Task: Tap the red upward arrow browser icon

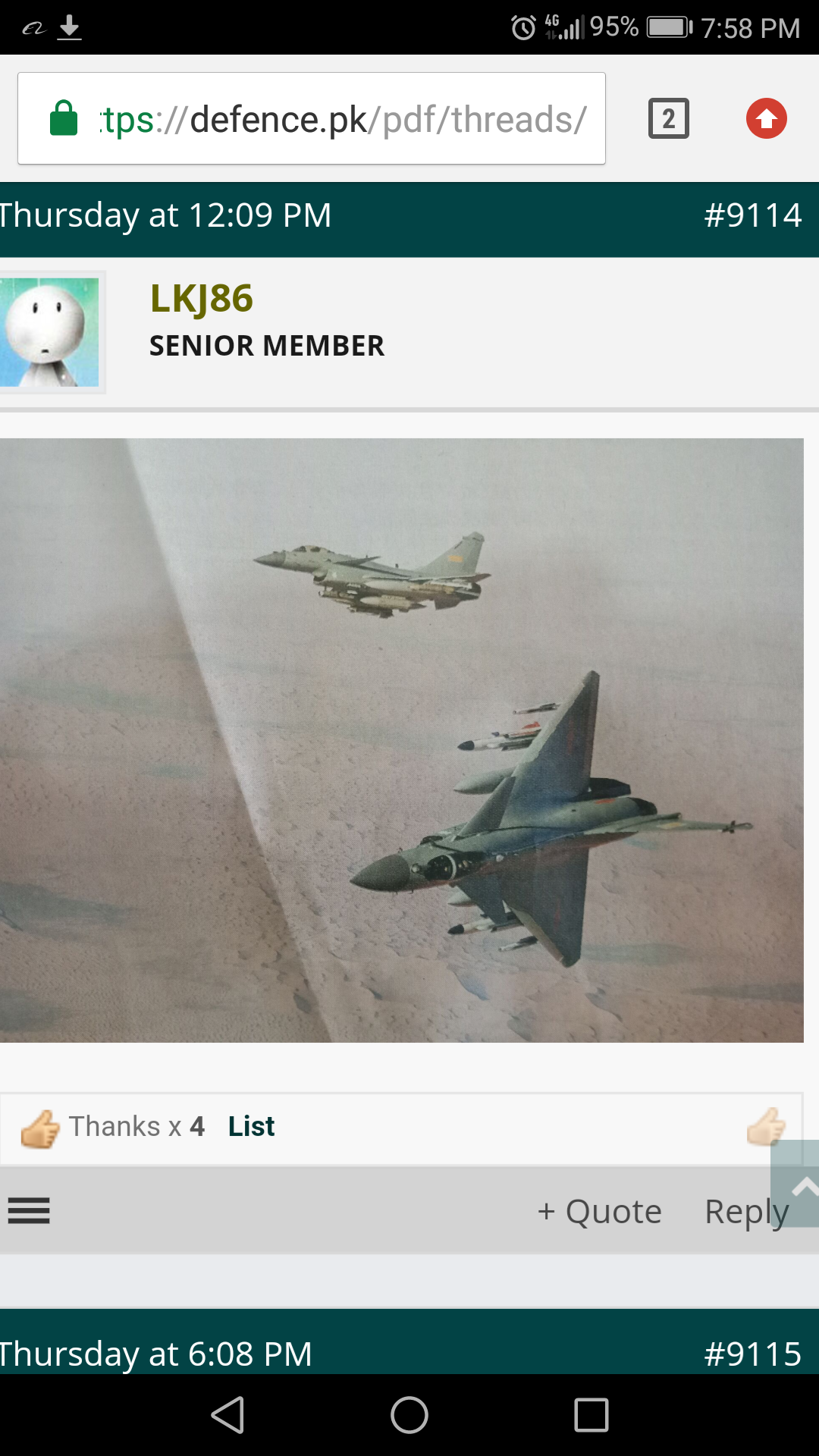Action: [x=766, y=118]
